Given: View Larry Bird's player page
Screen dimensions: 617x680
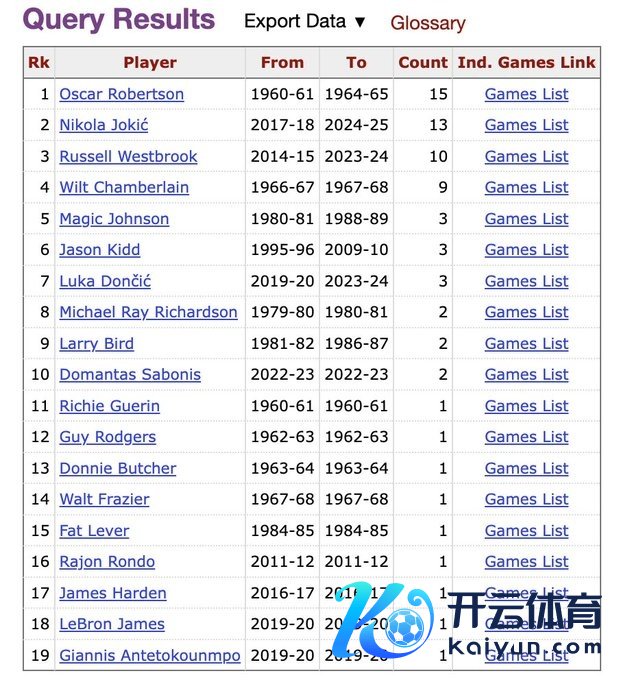Looking at the screenshot, I should pos(96,343).
